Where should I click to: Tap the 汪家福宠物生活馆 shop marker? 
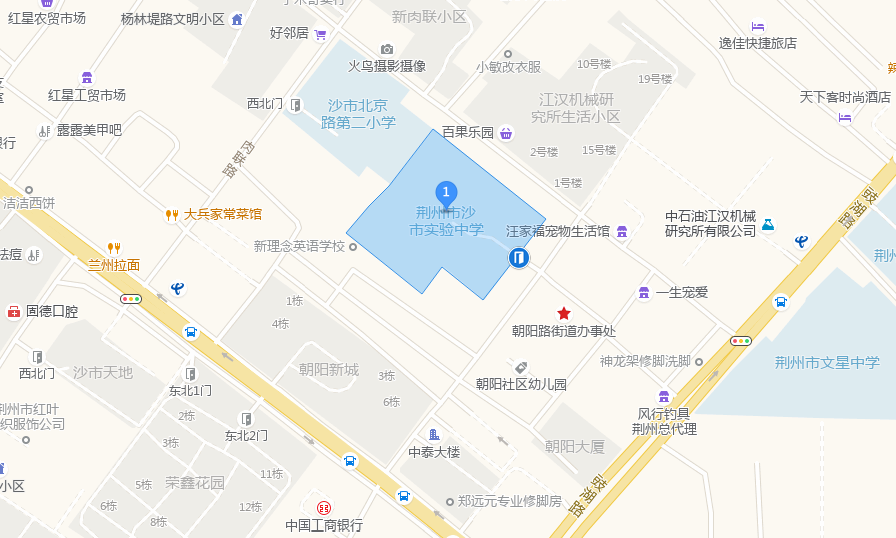pyautogui.click(x=622, y=231)
